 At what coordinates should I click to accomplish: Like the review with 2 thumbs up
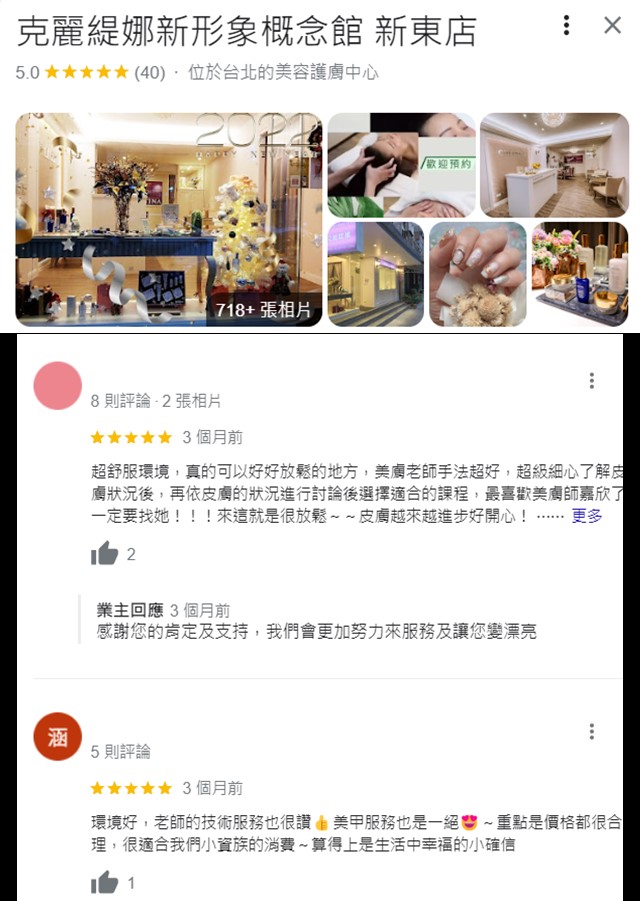[x=105, y=554]
